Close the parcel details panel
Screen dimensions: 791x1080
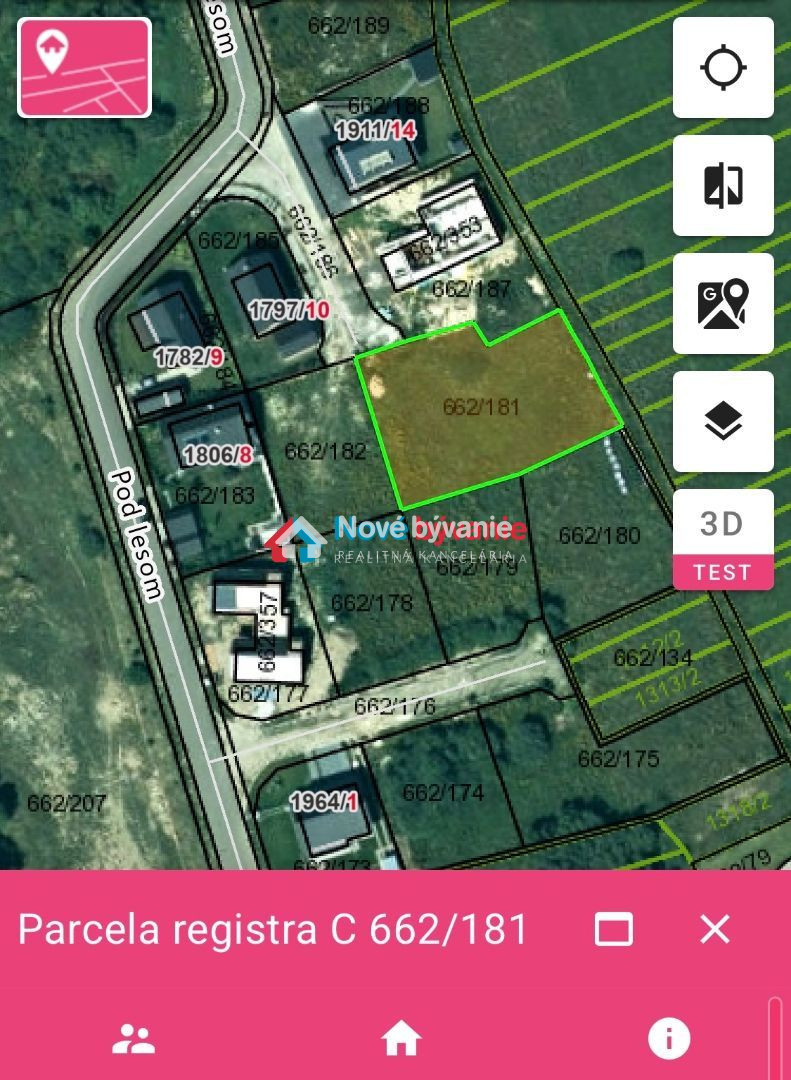click(714, 930)
